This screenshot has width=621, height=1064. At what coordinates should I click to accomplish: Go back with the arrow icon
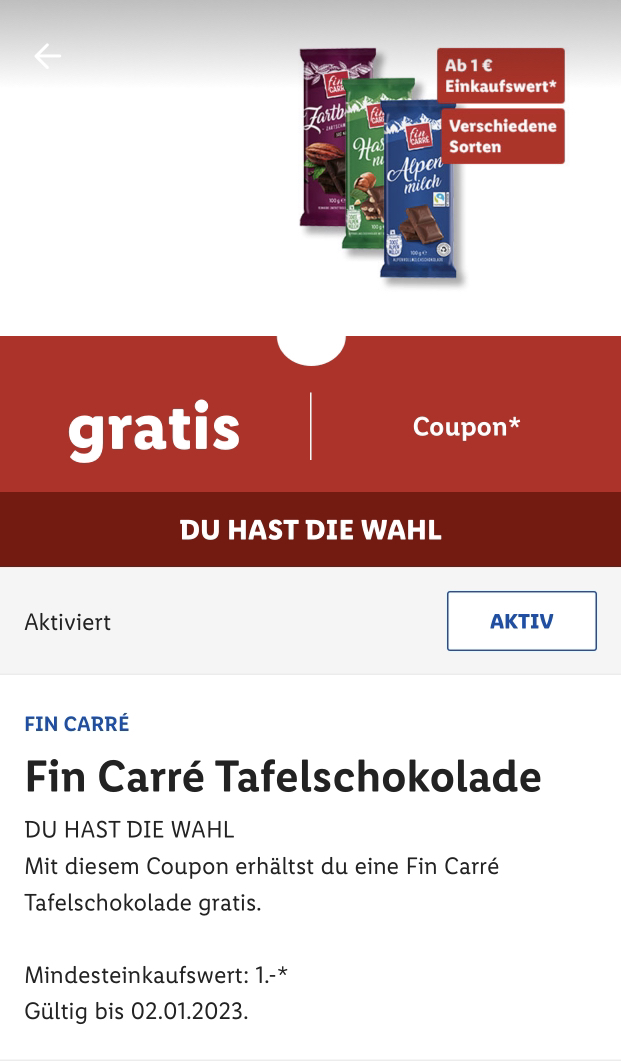coord(48,56)
